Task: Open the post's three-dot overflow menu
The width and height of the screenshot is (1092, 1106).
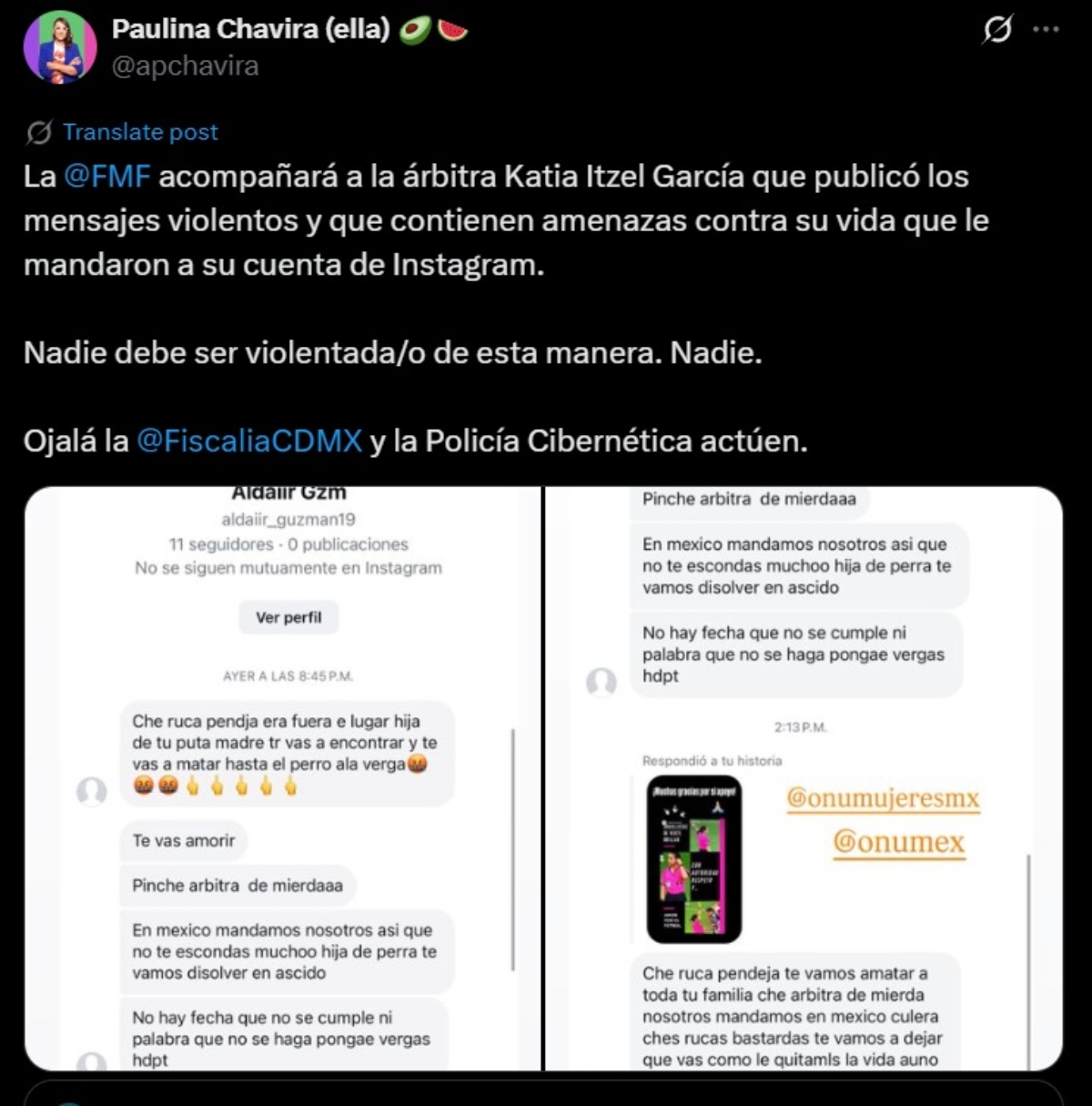Action: (x=1046, y=30)
